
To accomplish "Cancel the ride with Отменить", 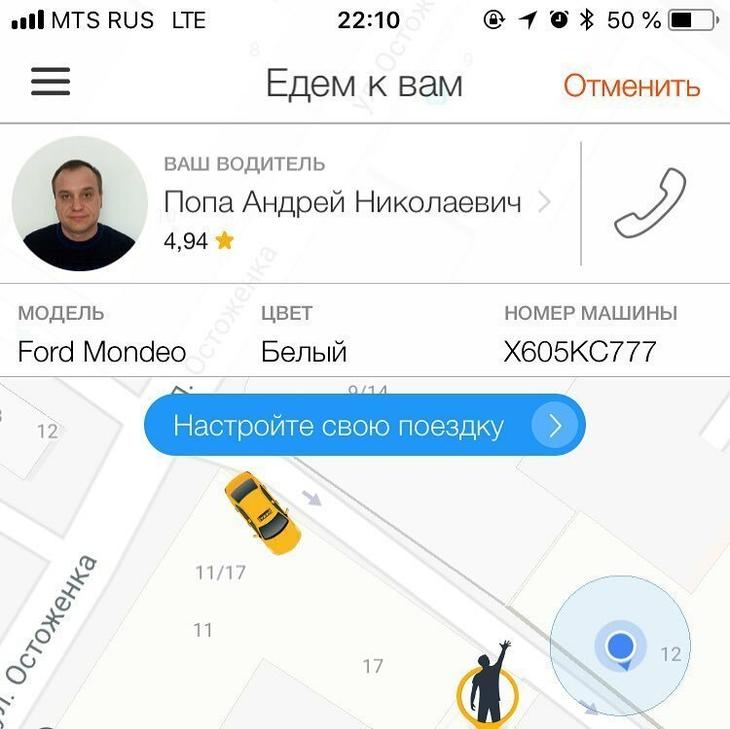I will (x=631, y=86).
